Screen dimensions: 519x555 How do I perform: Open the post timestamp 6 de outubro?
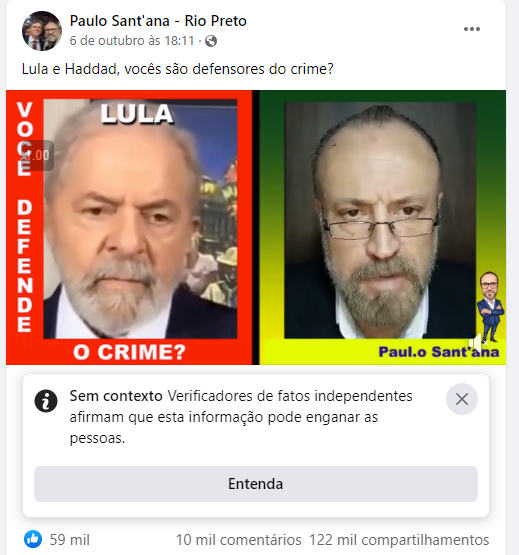tap(132, 41)
